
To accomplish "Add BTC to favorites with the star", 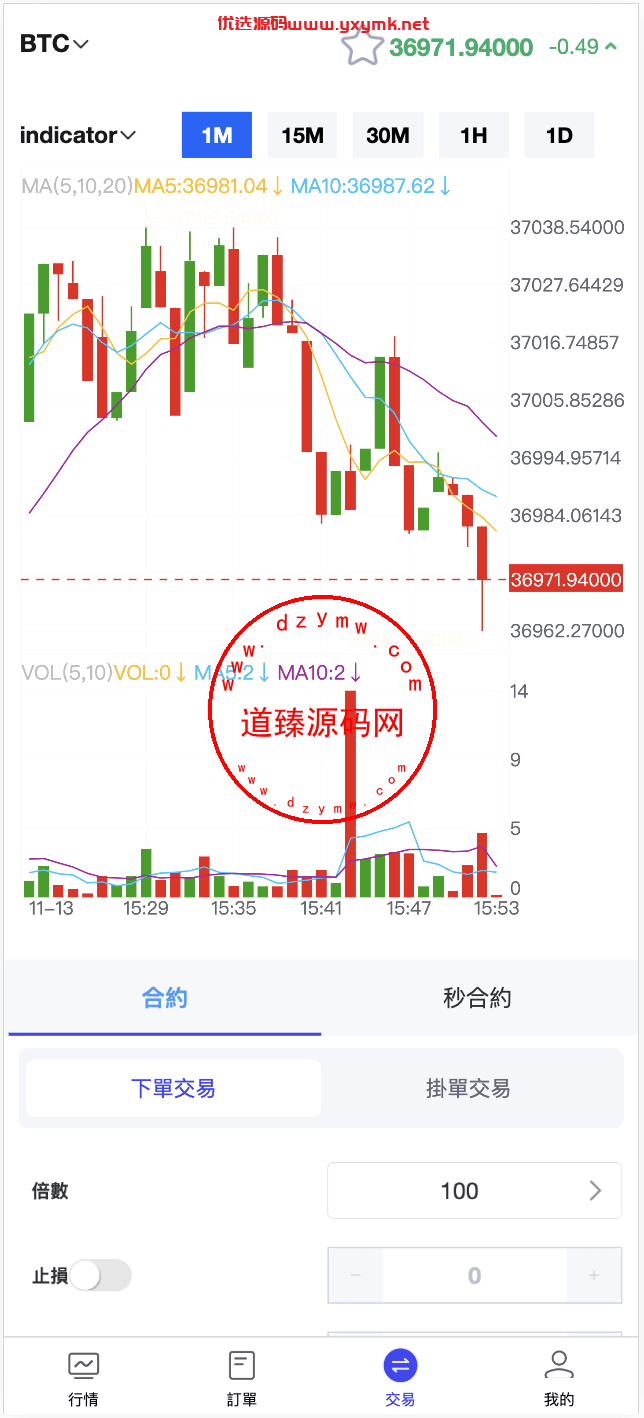I will (x=364, y=47).
